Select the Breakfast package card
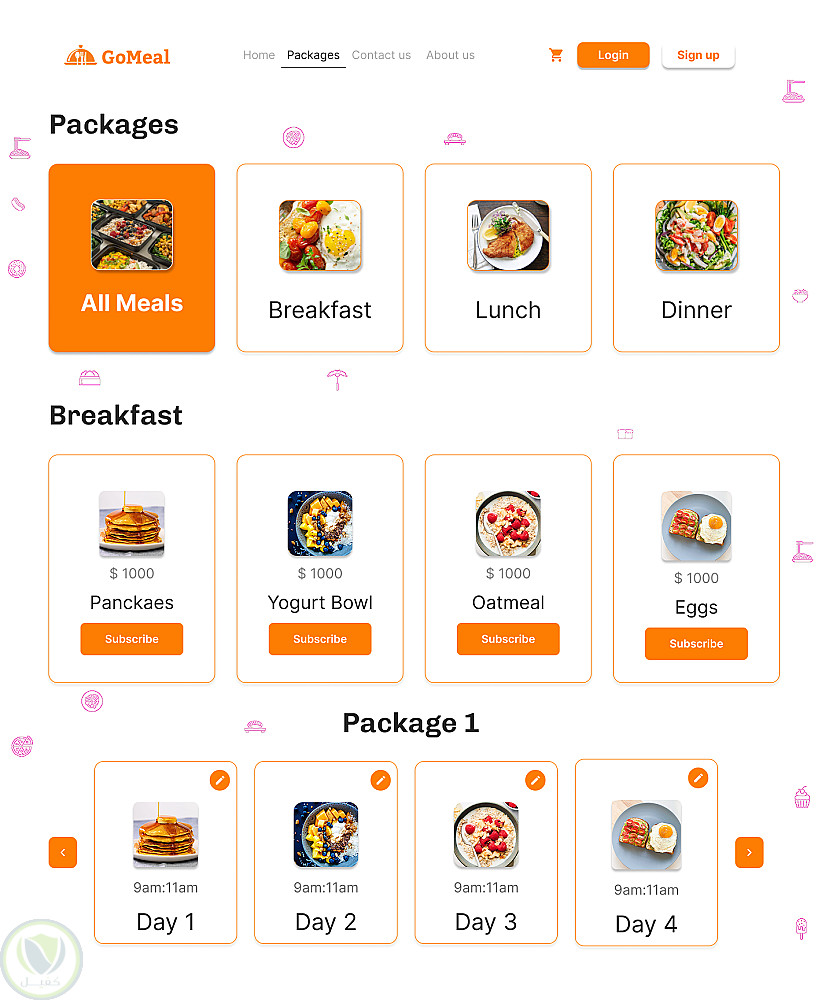Viewport: 833px width, 1000px height. 320,258
